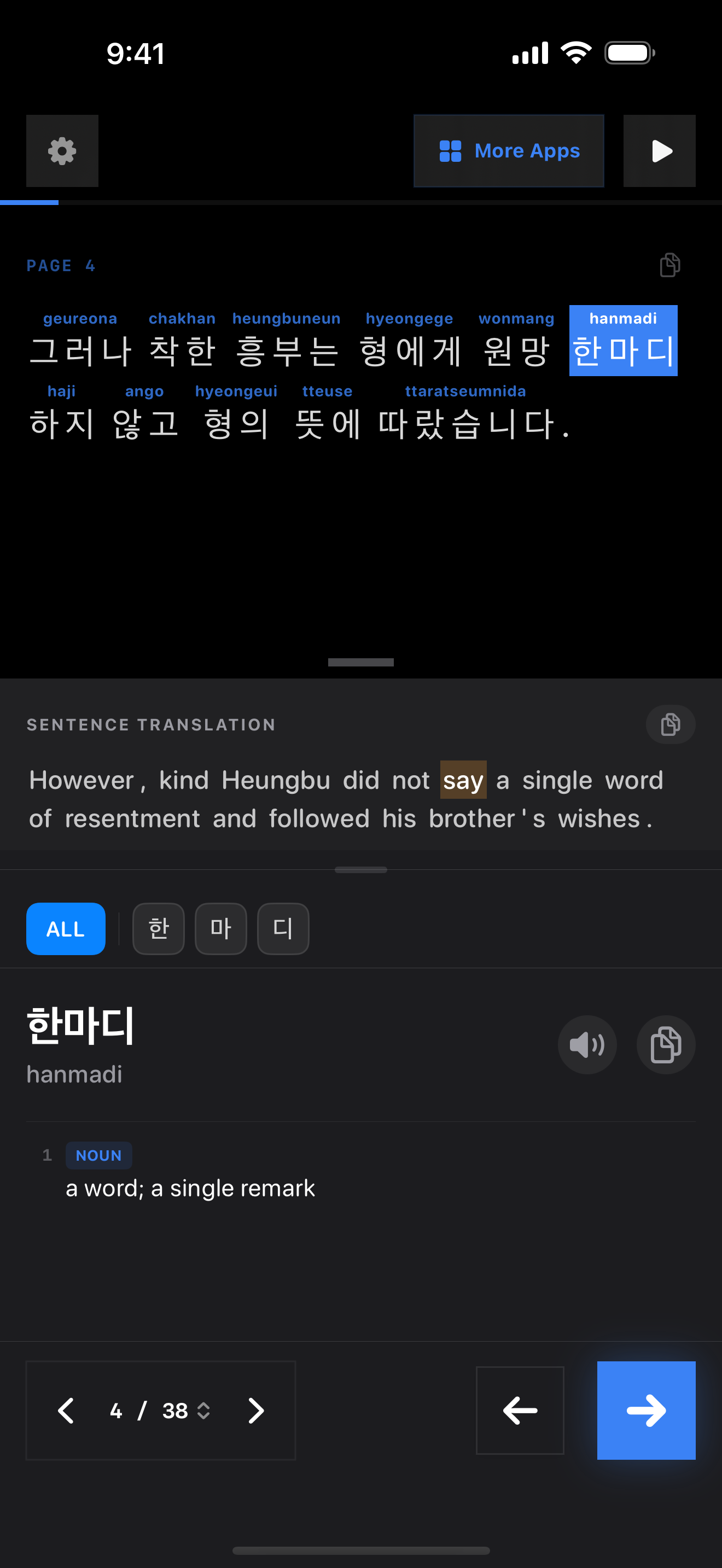Tap the More Apps button

(508, 151)
